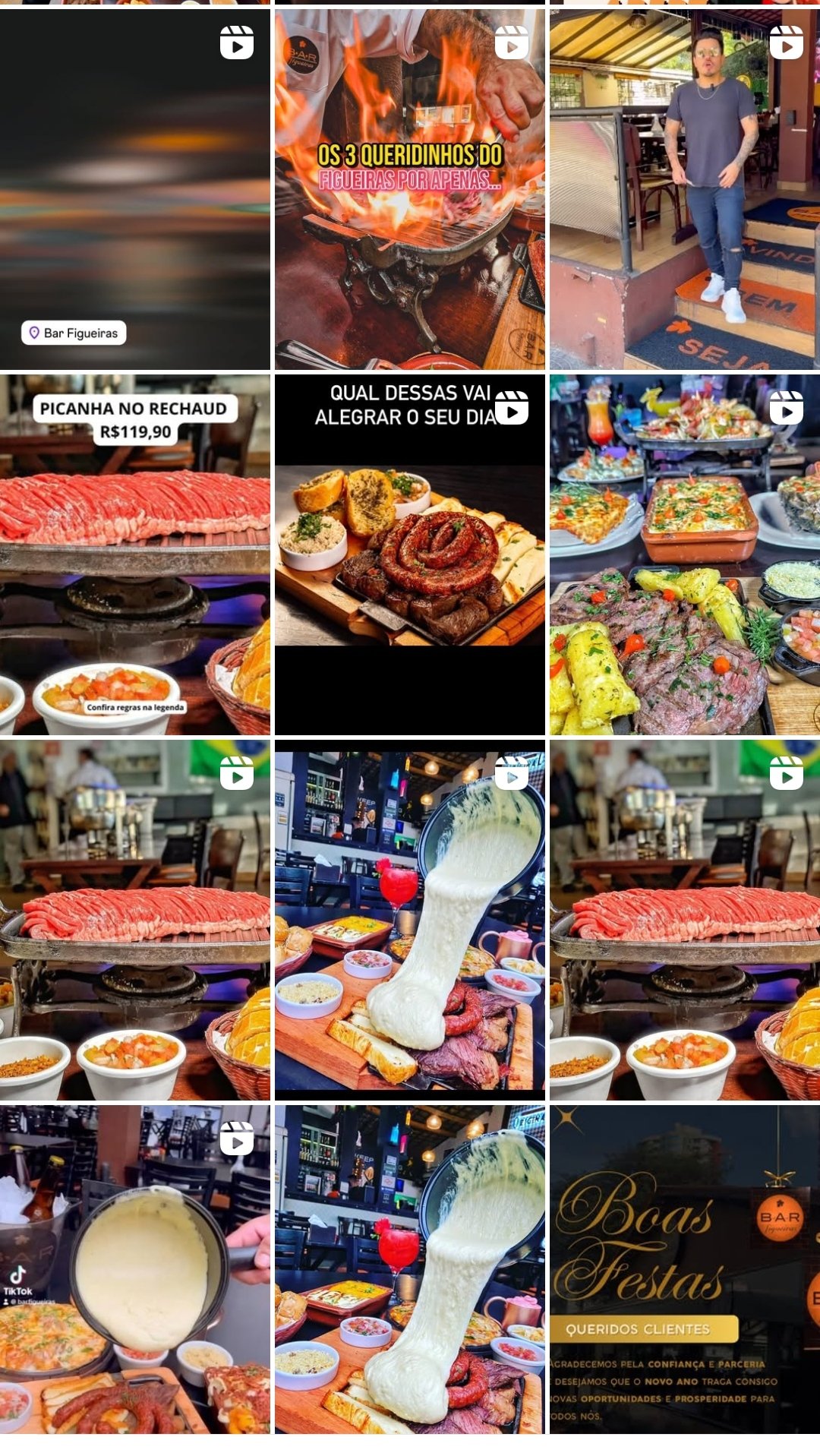Open the blurred reel tagged Bar Figueiras

click(x=134, y=189)
